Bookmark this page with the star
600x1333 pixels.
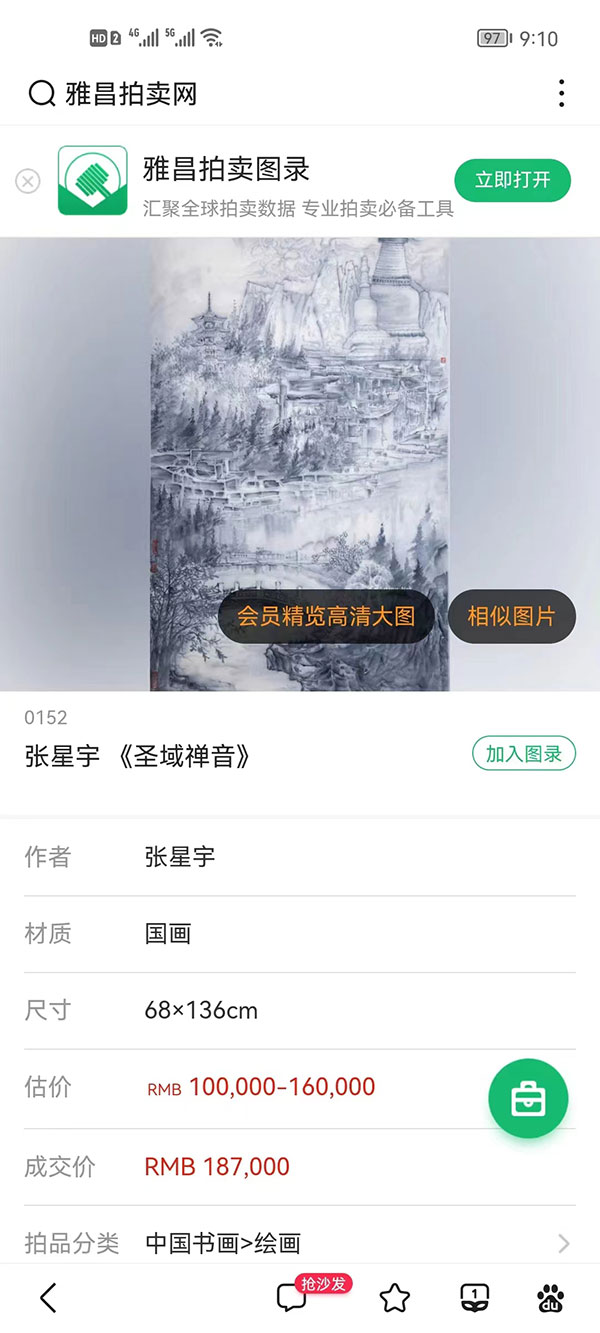[395, 1298]
